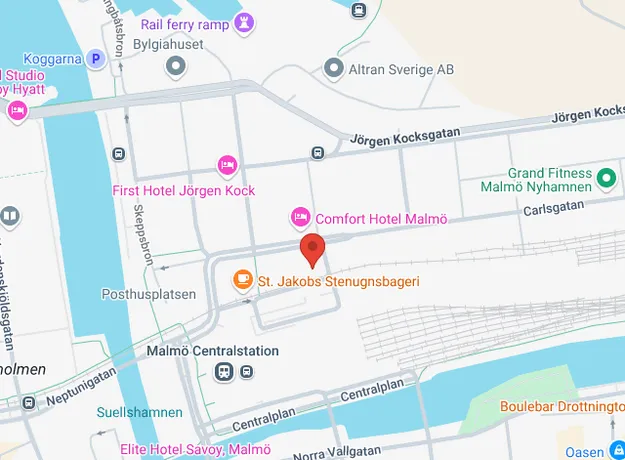Image resolution: width=625 pixels, height=460 pixels.
Task: Tap the Koggarna parking marker
Action: (x=97, y=59)
